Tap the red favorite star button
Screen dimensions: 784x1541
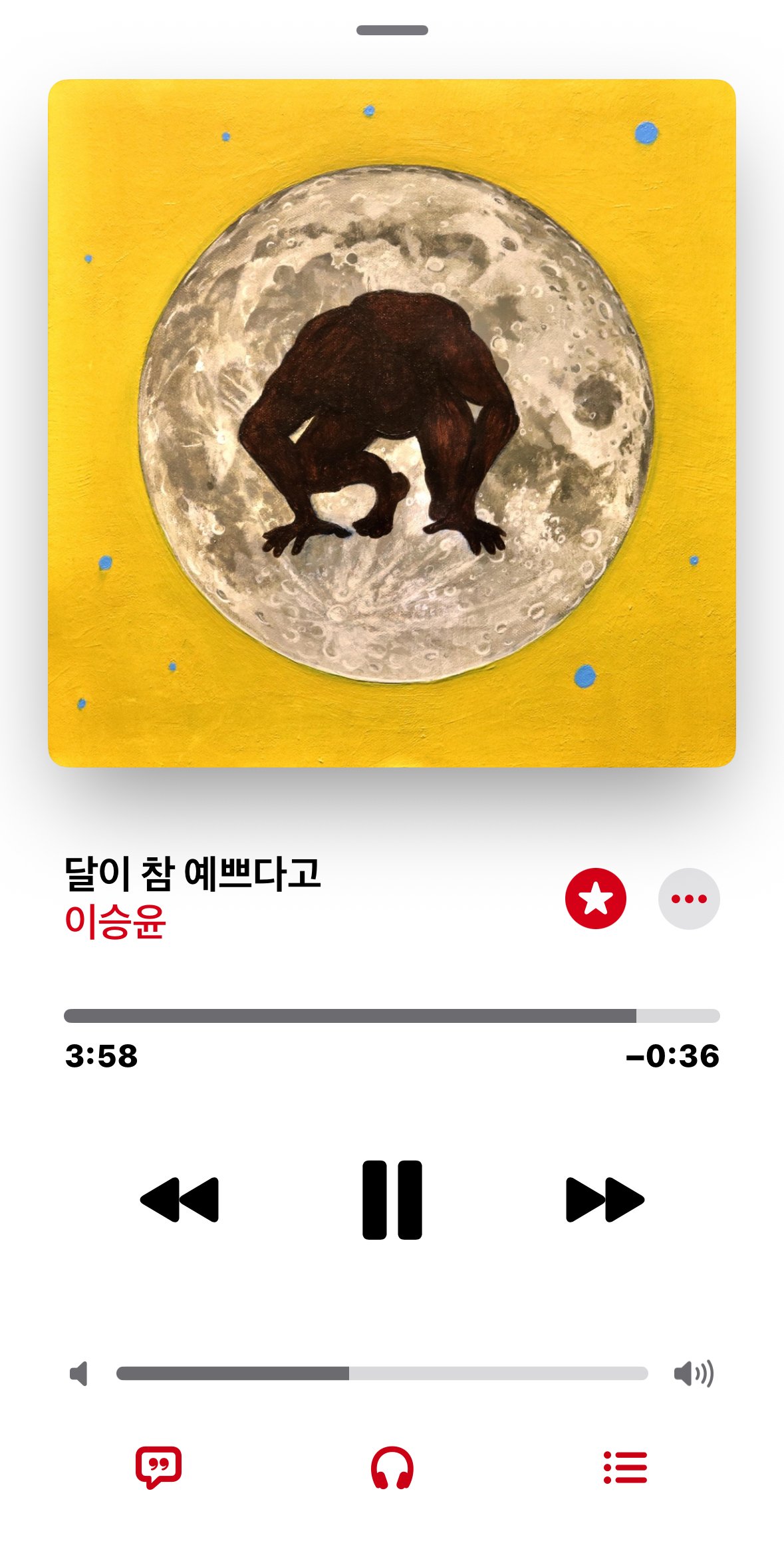click(595, 899)
